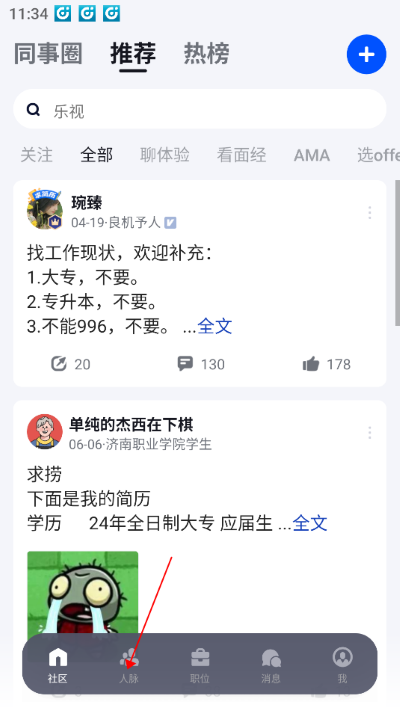This screenshot has height=711, width=400.
Task: Open the 我 profile tab
Action: 342,665
